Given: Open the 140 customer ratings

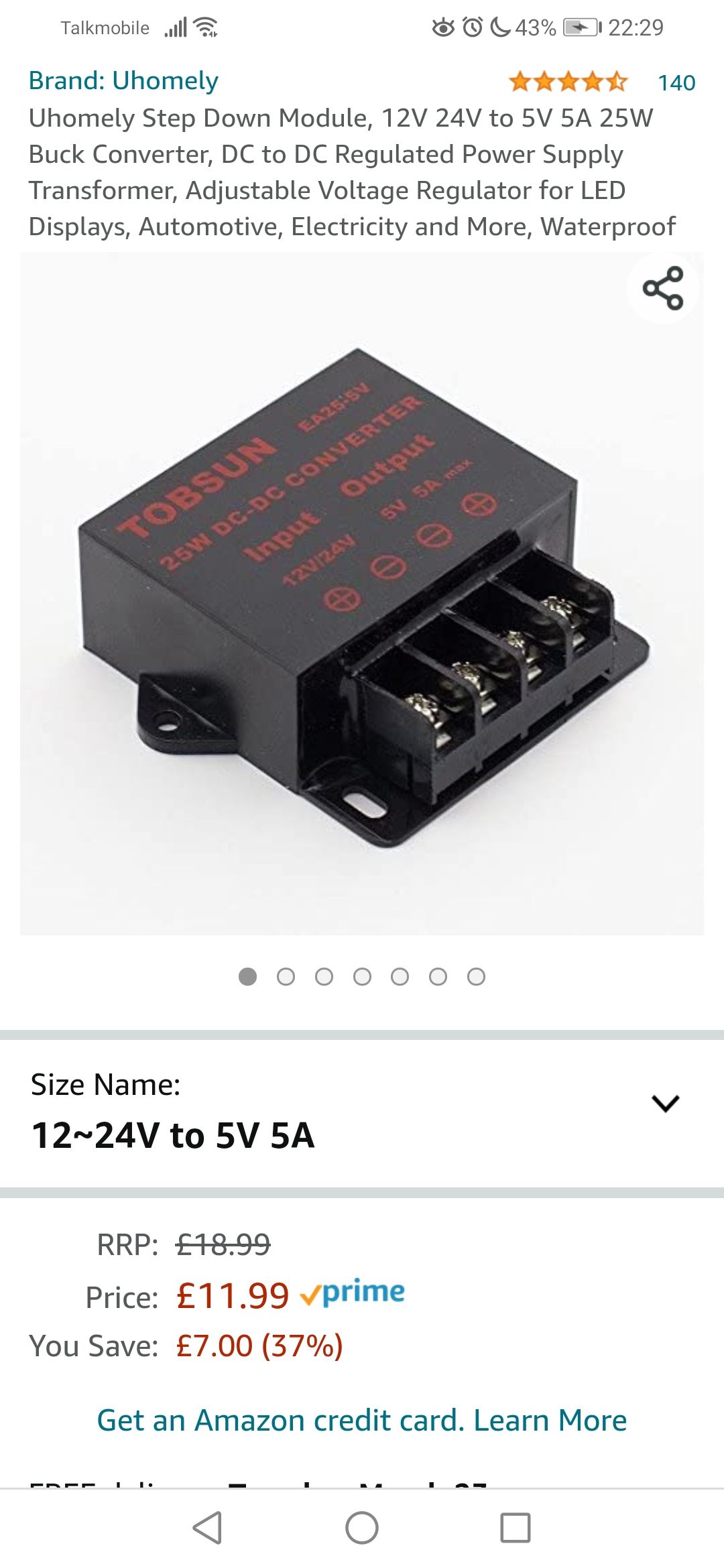Looking at the screenshot, I should 676,82.
